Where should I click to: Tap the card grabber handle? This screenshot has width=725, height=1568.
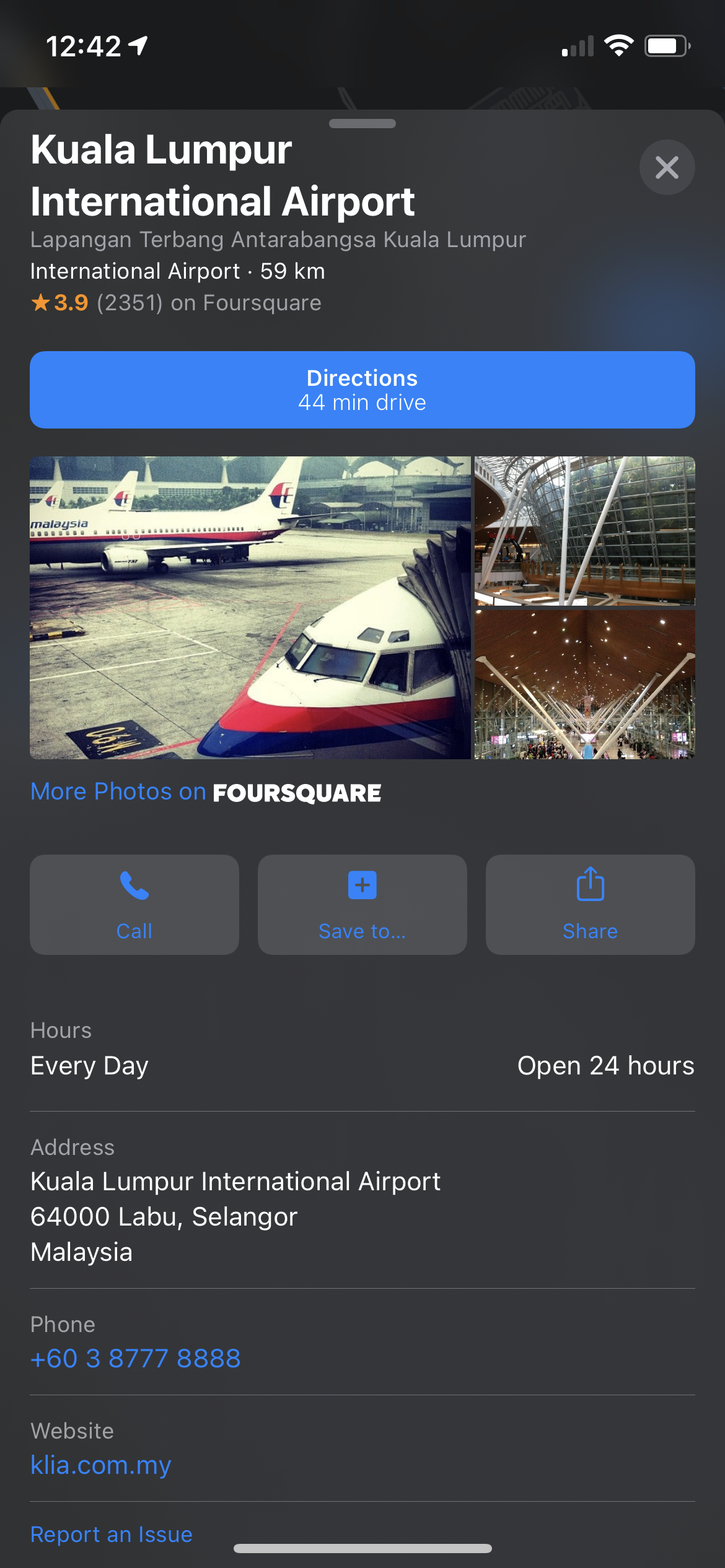click(x=362, y=123)
